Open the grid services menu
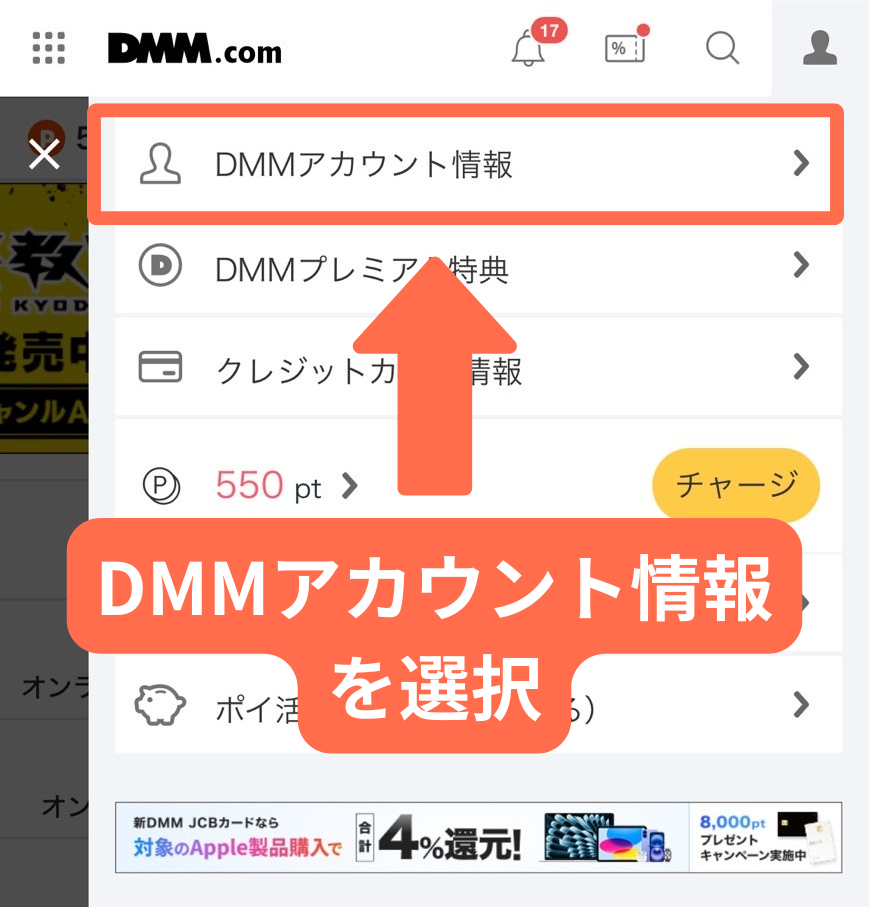 tap(48, 48)
